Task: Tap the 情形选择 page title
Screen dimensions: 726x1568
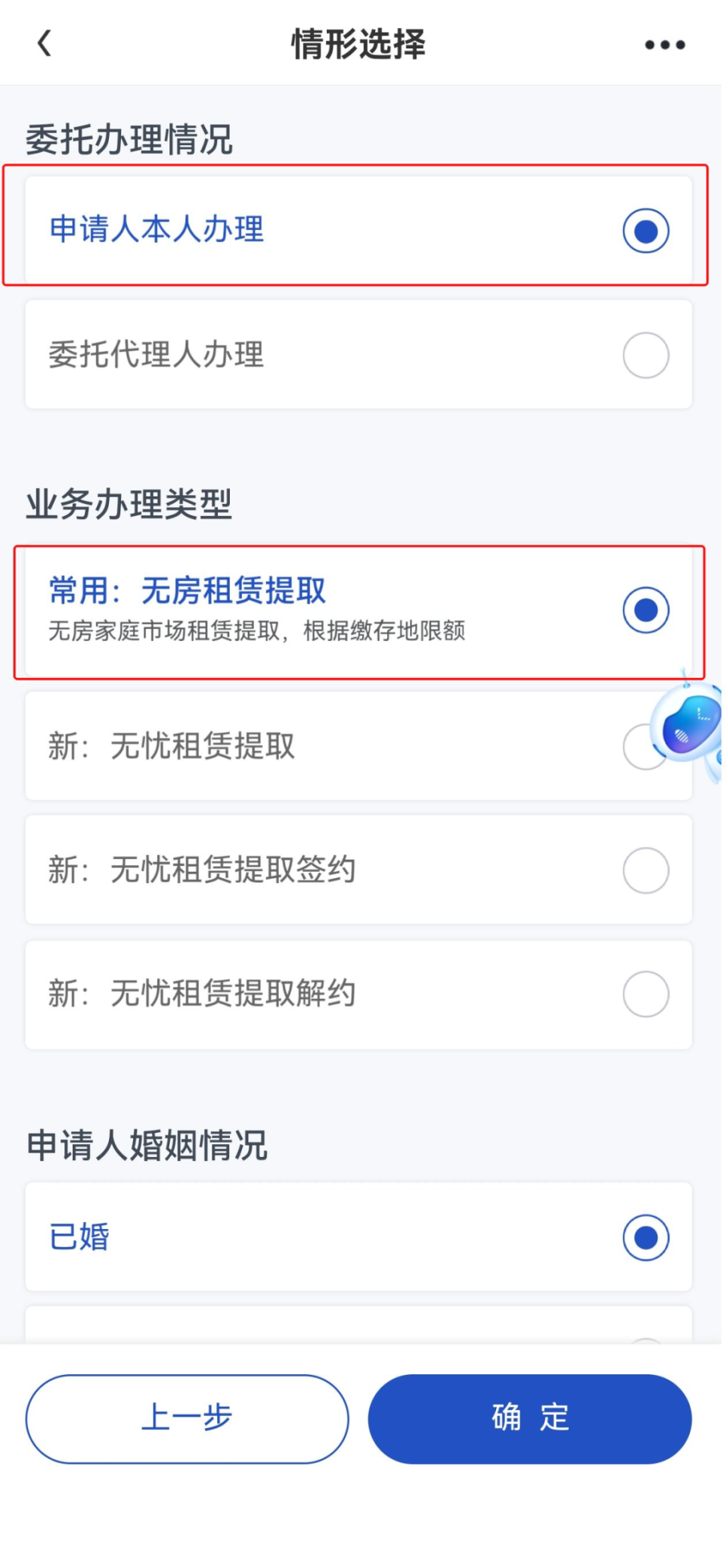Action: (x=358, y=43)
